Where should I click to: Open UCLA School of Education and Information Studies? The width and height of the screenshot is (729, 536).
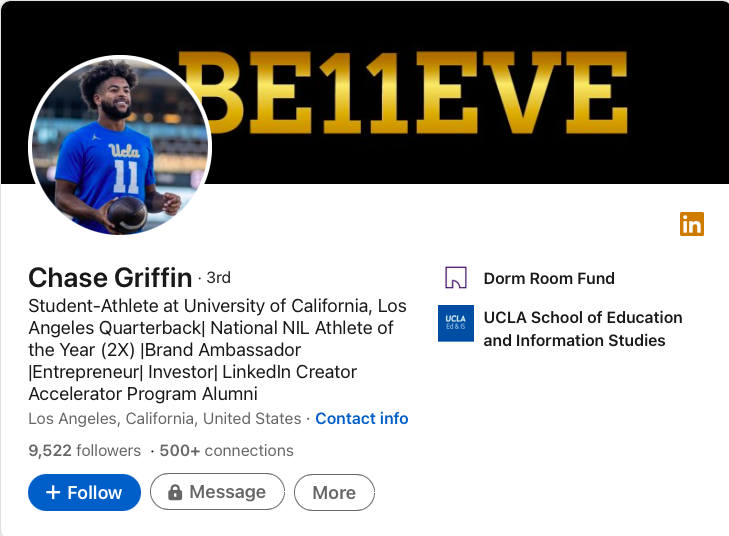tap(582, 328)
